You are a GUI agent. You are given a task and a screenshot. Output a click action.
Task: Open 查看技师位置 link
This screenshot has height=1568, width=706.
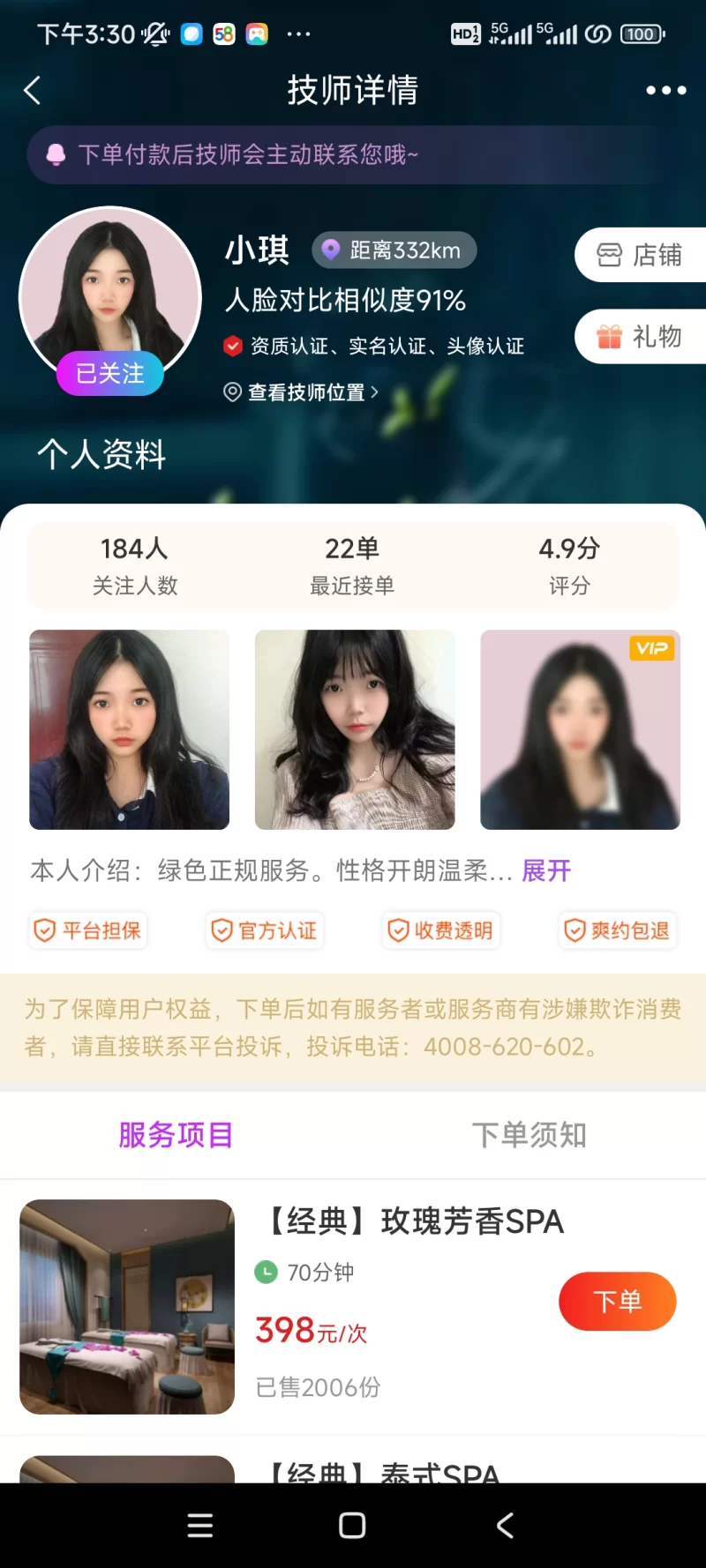pyautogui.click(x=301, y=392)
